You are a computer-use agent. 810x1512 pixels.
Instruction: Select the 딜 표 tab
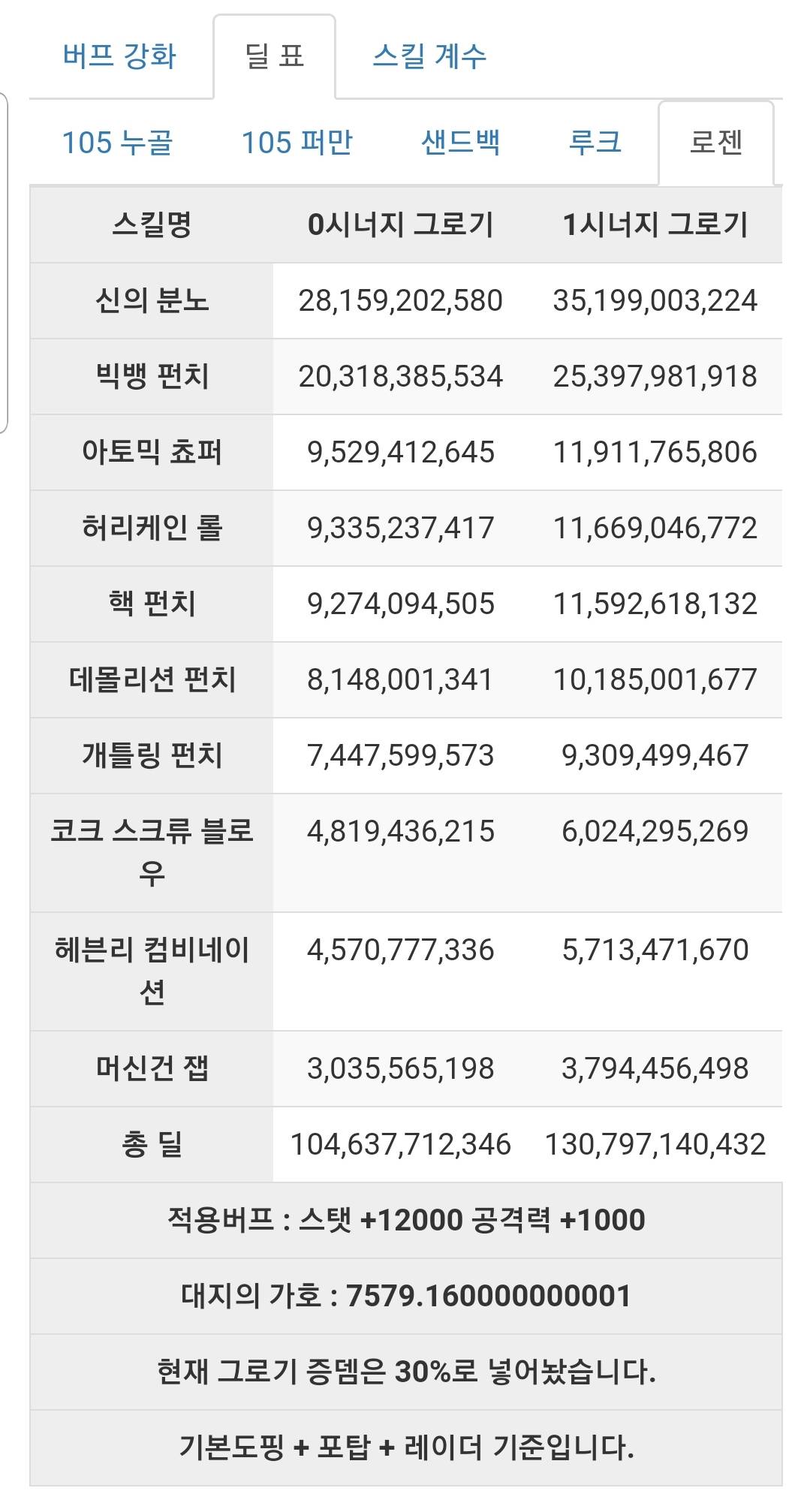pos(275,57)
